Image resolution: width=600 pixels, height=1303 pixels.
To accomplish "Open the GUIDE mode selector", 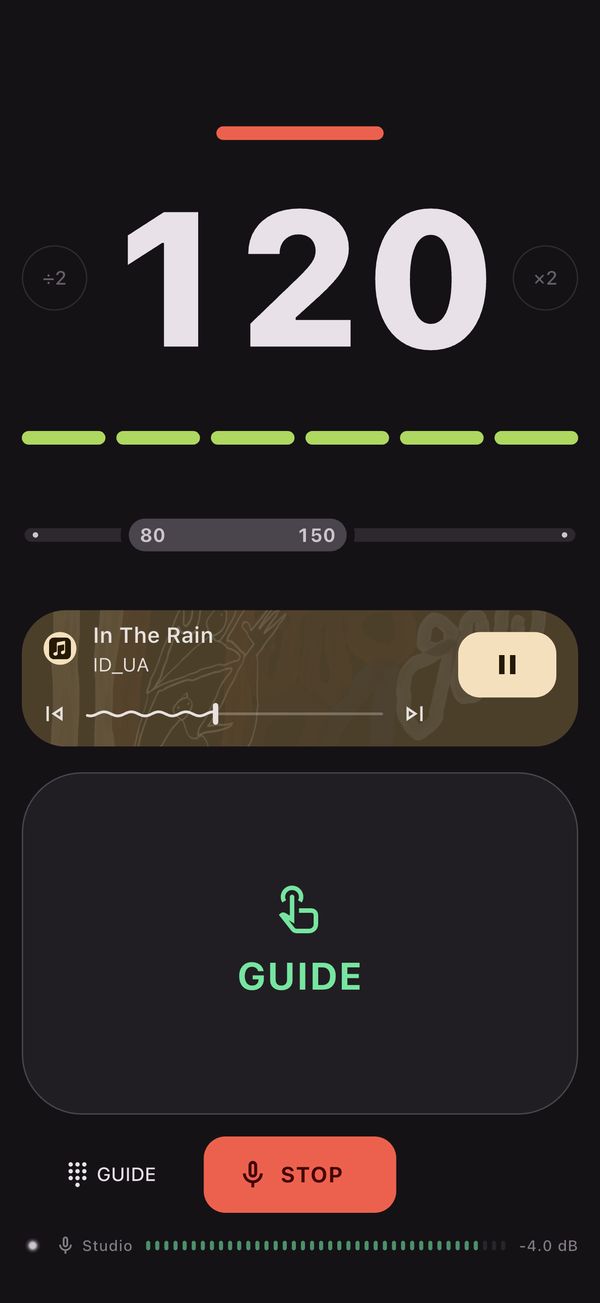I will [112, 1174].
